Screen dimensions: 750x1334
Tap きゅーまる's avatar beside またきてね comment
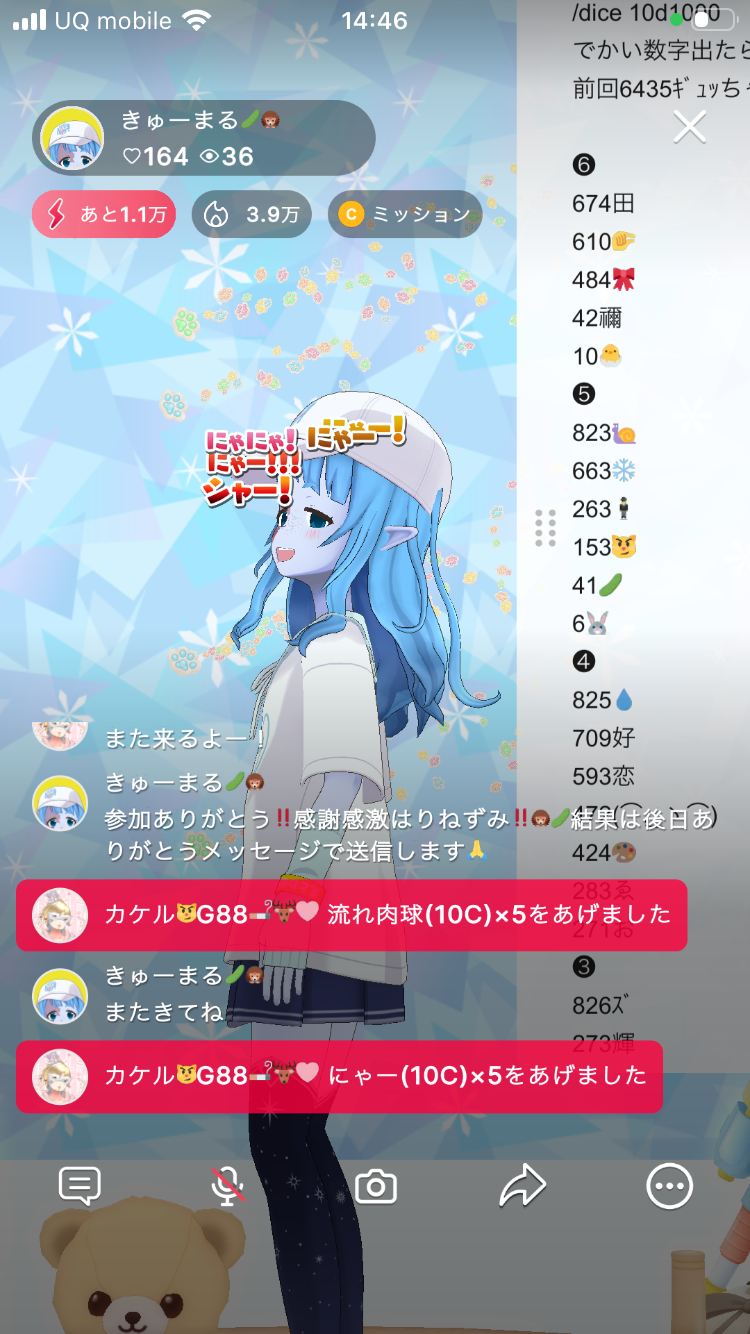point(60,995)
